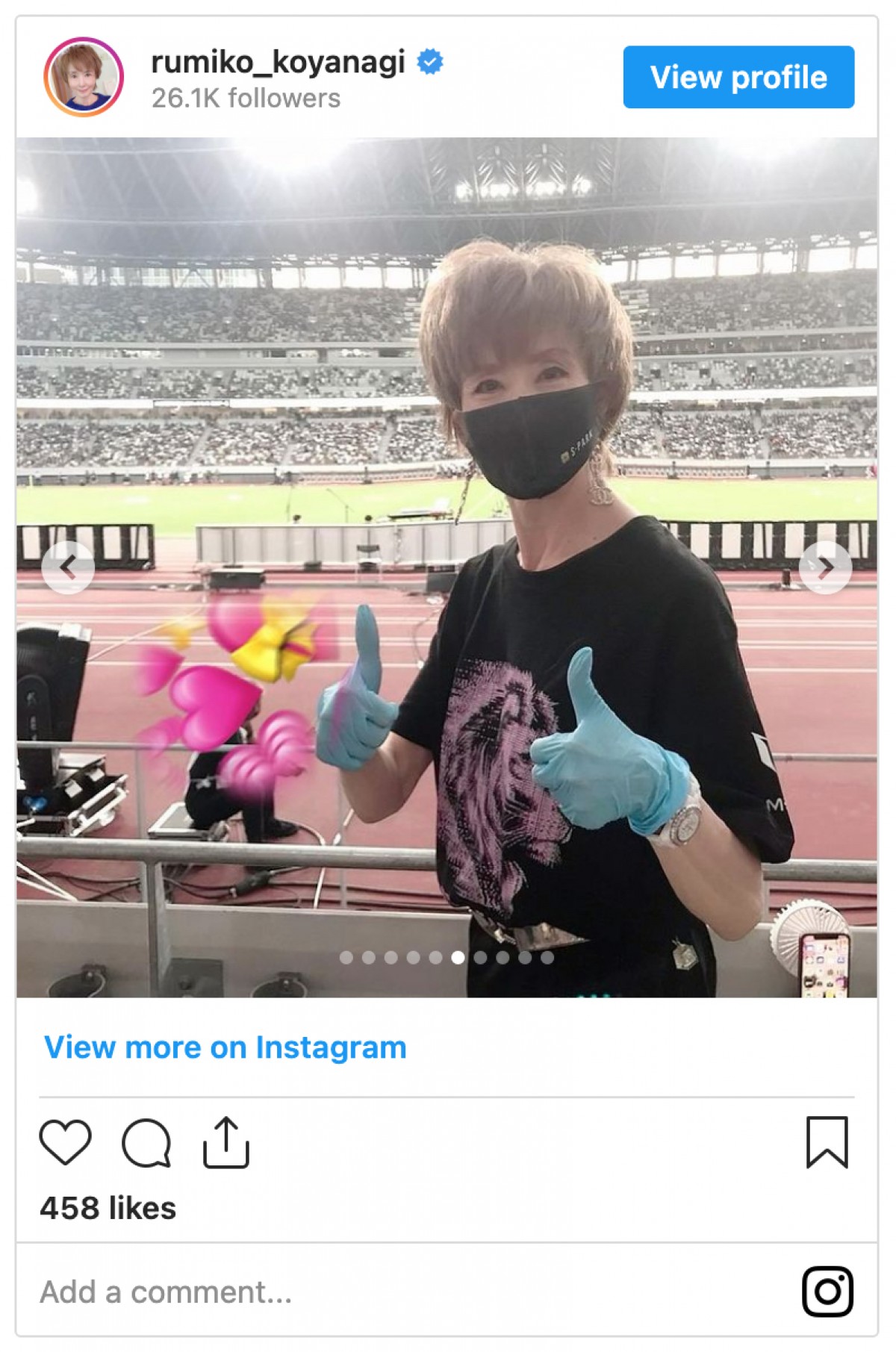The height and width of the screenshot is (1352, 896).
Task: Open the rumiko_koyanagi username link
Action: (x=278, y=62)
